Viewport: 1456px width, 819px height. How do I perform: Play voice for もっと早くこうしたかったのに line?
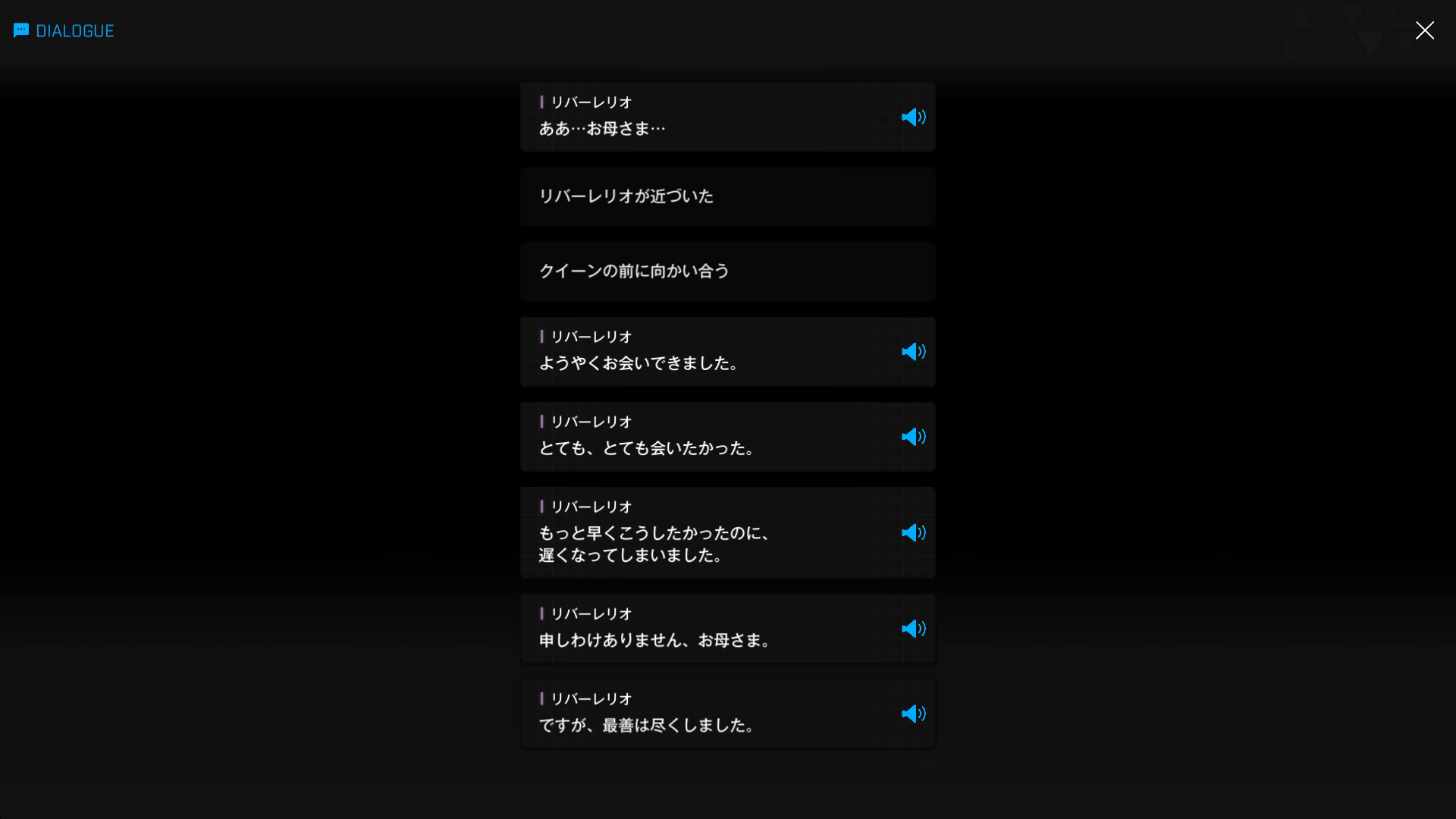[x=913, y=533]
